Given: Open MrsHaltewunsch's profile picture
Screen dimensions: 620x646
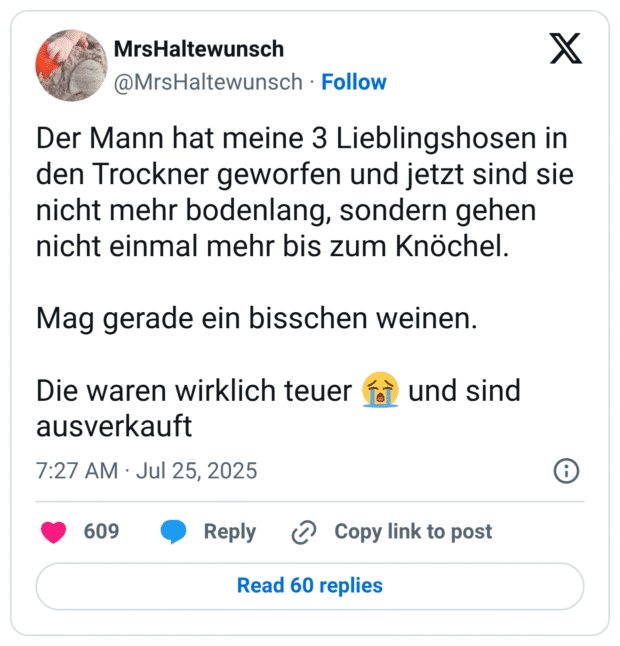Looking at the screenshot, I should pyautogui.click(x=71, y=65).
